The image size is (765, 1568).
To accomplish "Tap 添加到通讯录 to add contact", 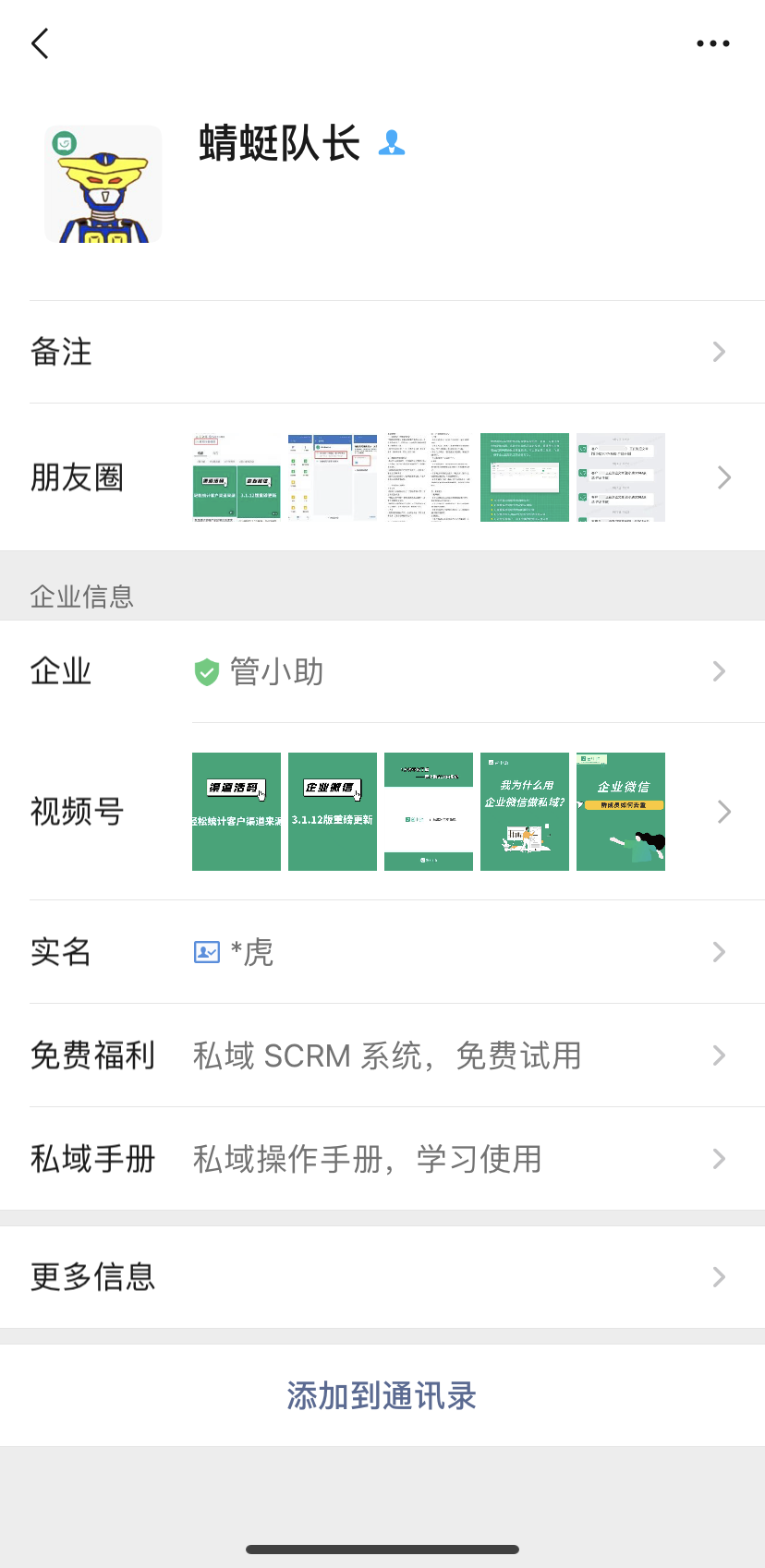I will (382, 1395).
